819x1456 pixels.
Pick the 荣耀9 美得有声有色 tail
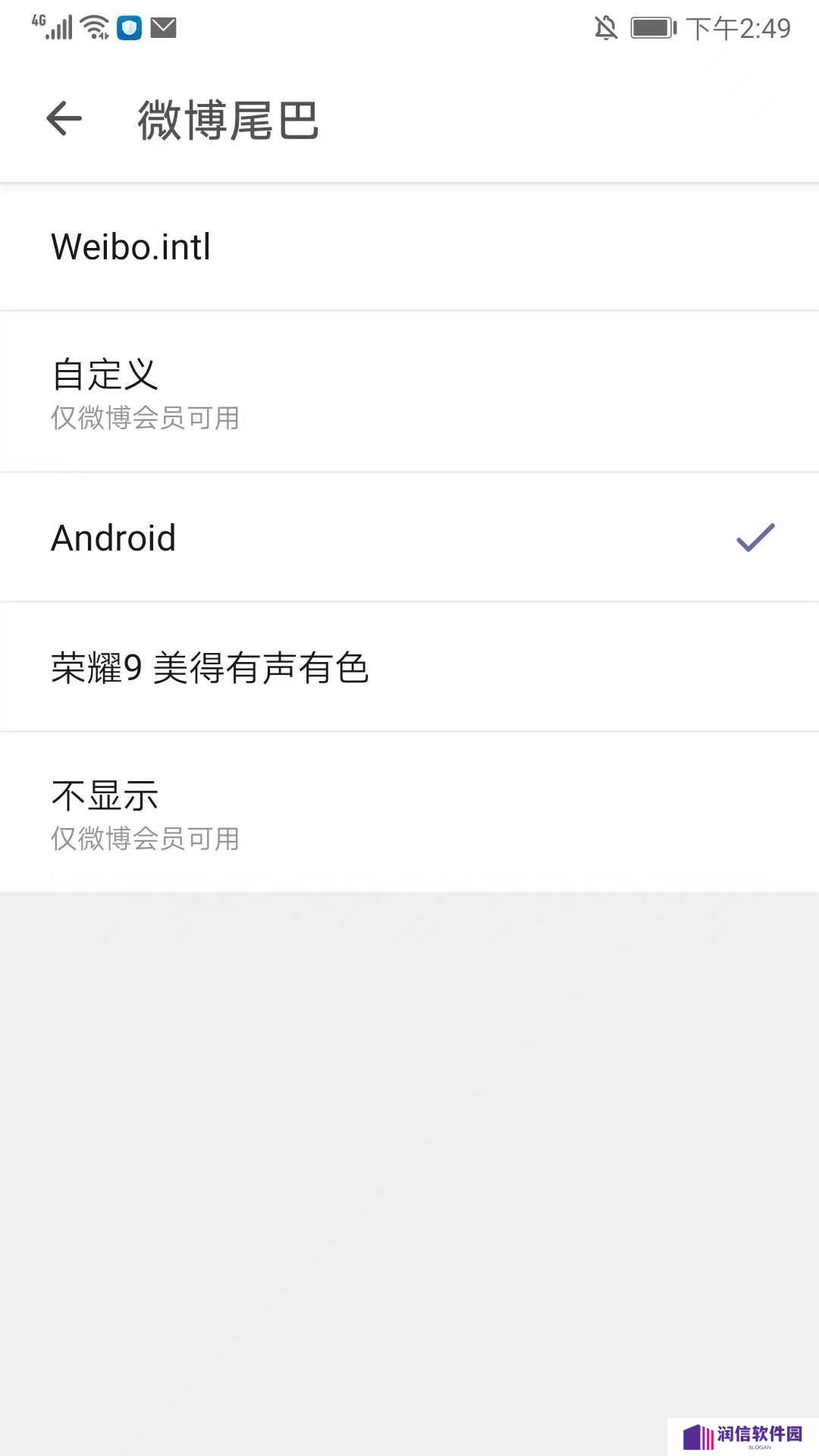[409, 667]
